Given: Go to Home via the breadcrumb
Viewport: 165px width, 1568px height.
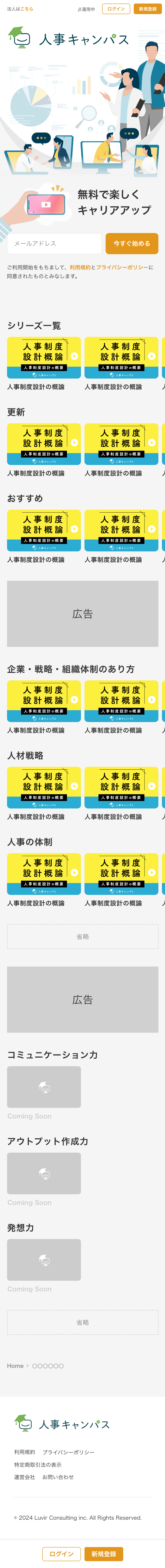Looking at the screenshot, I should pyautogui.click(x=15, y=1366).
